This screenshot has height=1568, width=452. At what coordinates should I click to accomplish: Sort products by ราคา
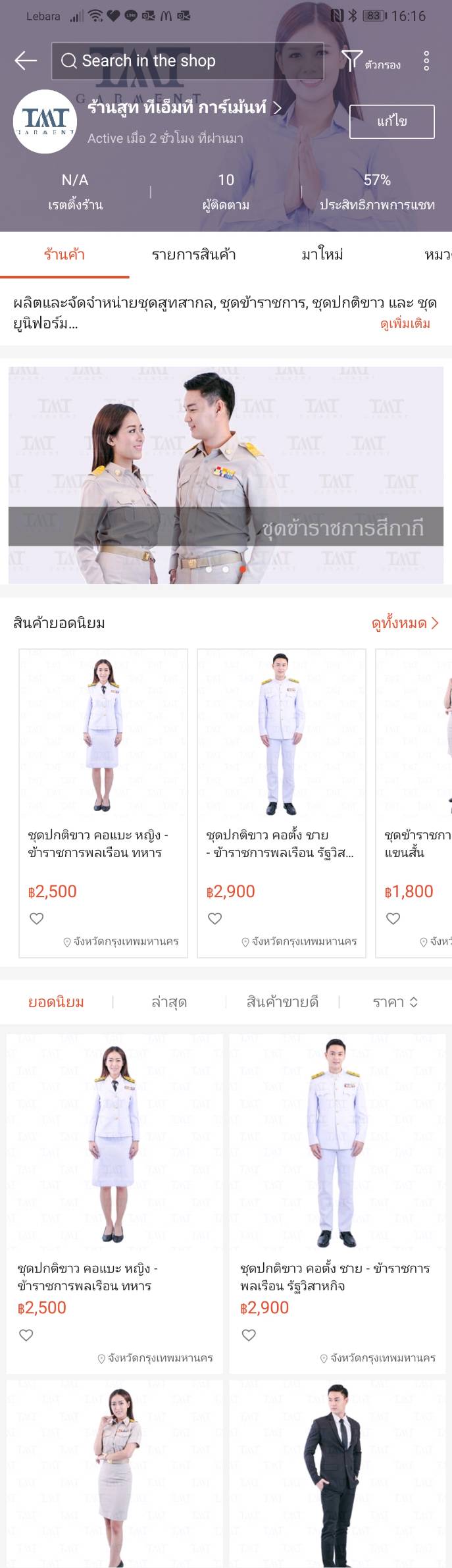[395, 1002]
